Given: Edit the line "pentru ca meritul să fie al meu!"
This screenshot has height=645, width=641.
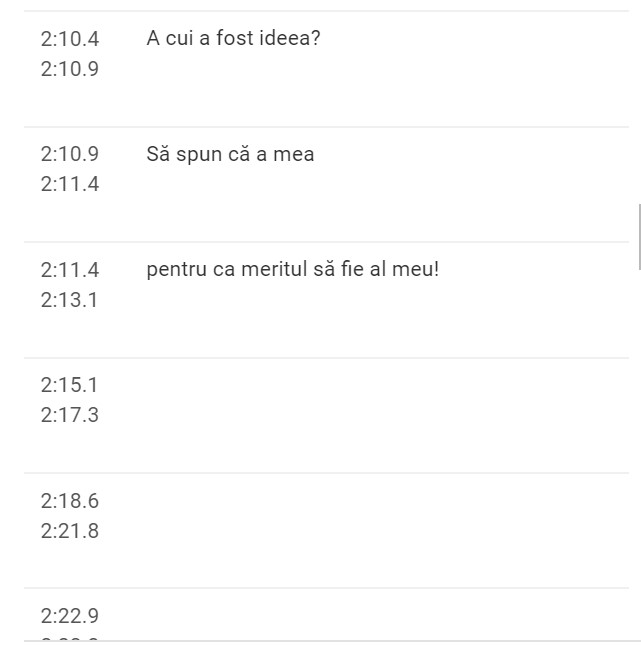Looking at the screenshot, I should [x=292, y=270].
